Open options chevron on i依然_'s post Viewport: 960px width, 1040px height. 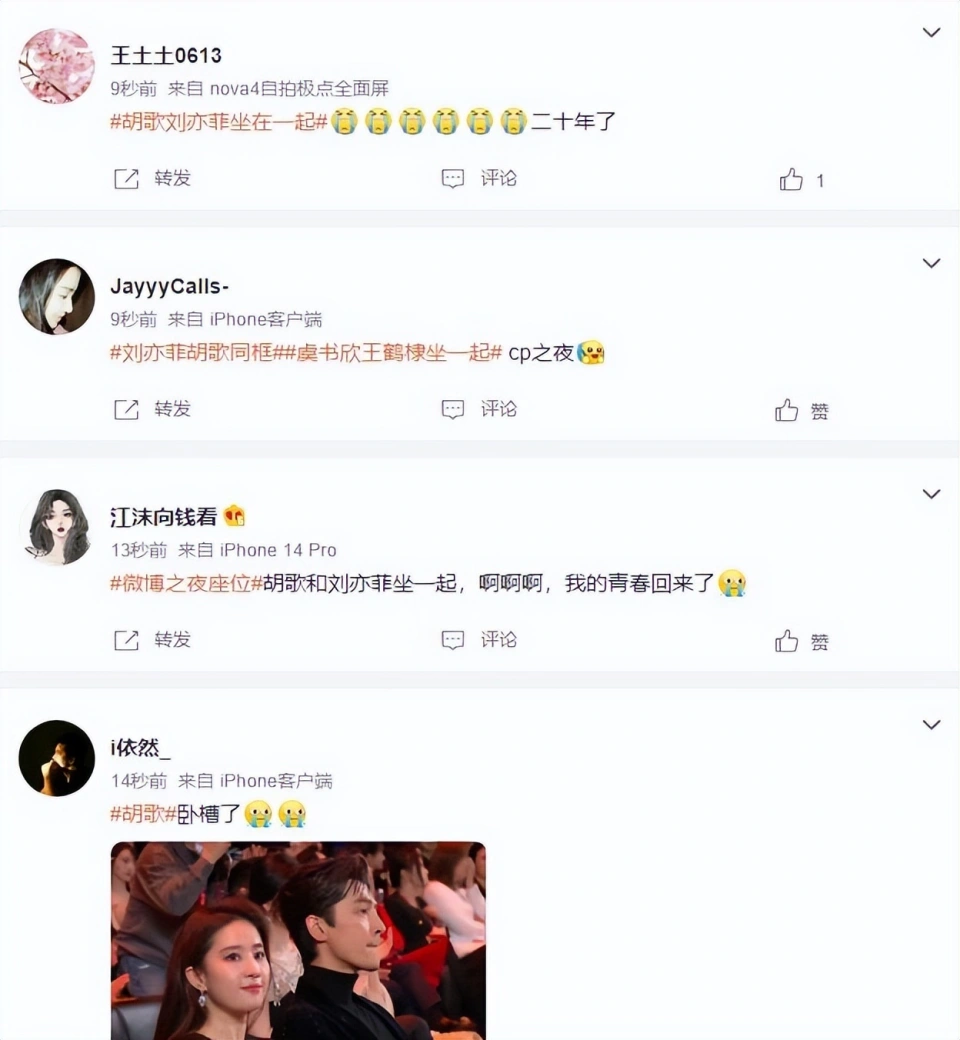[x=931, y=724]
